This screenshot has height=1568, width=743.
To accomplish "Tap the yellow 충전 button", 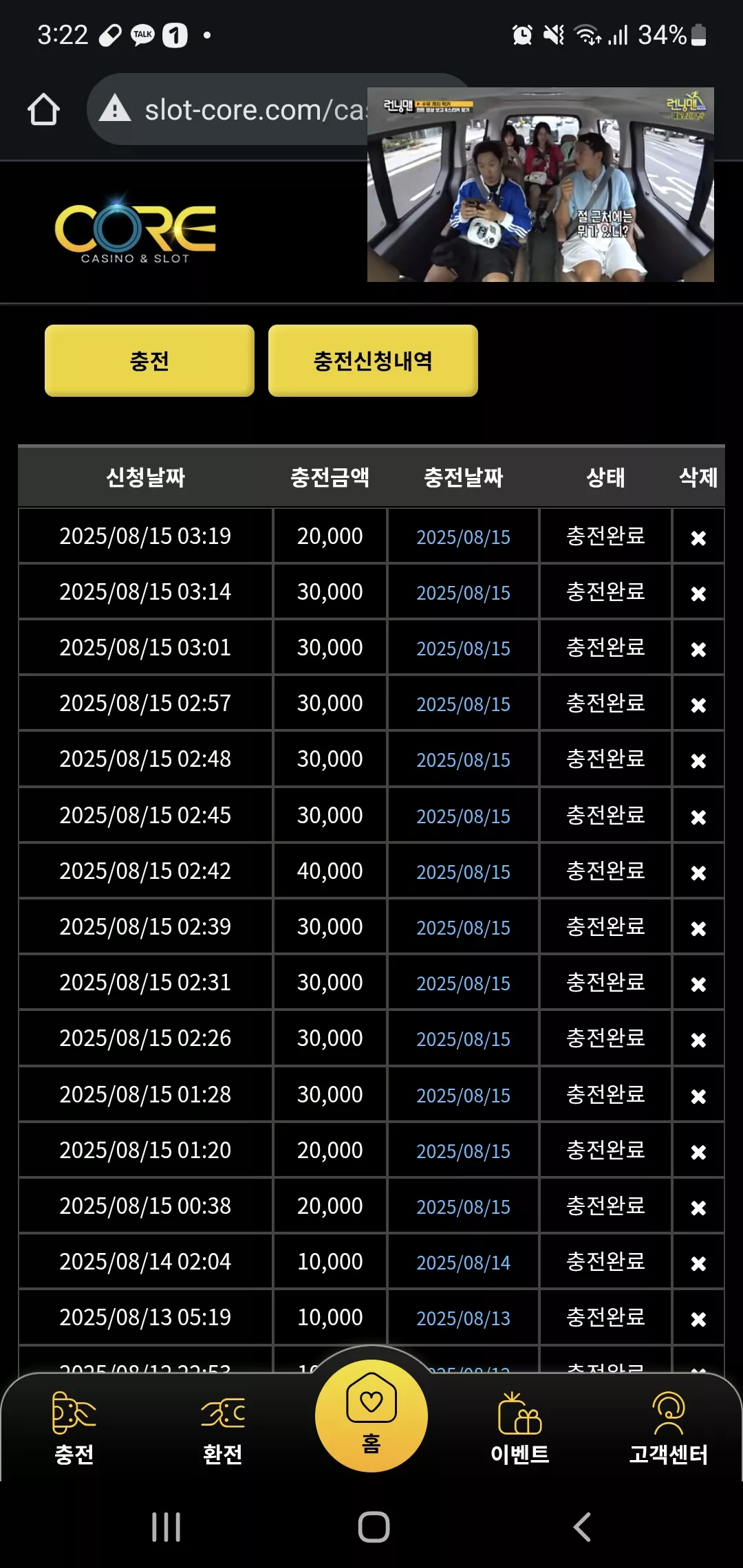I will [149, 360].
